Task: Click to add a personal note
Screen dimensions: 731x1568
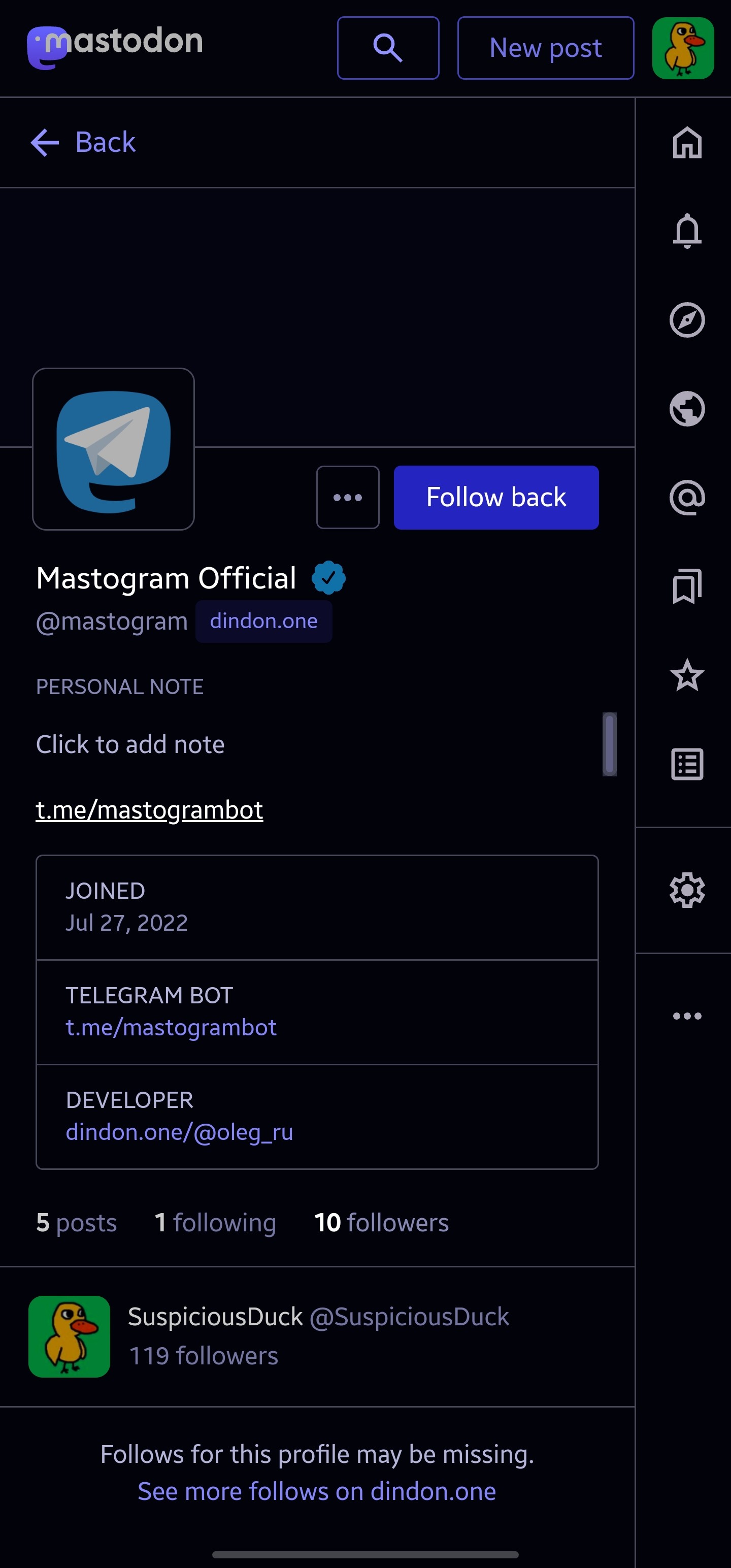Action: click(130, 744)
